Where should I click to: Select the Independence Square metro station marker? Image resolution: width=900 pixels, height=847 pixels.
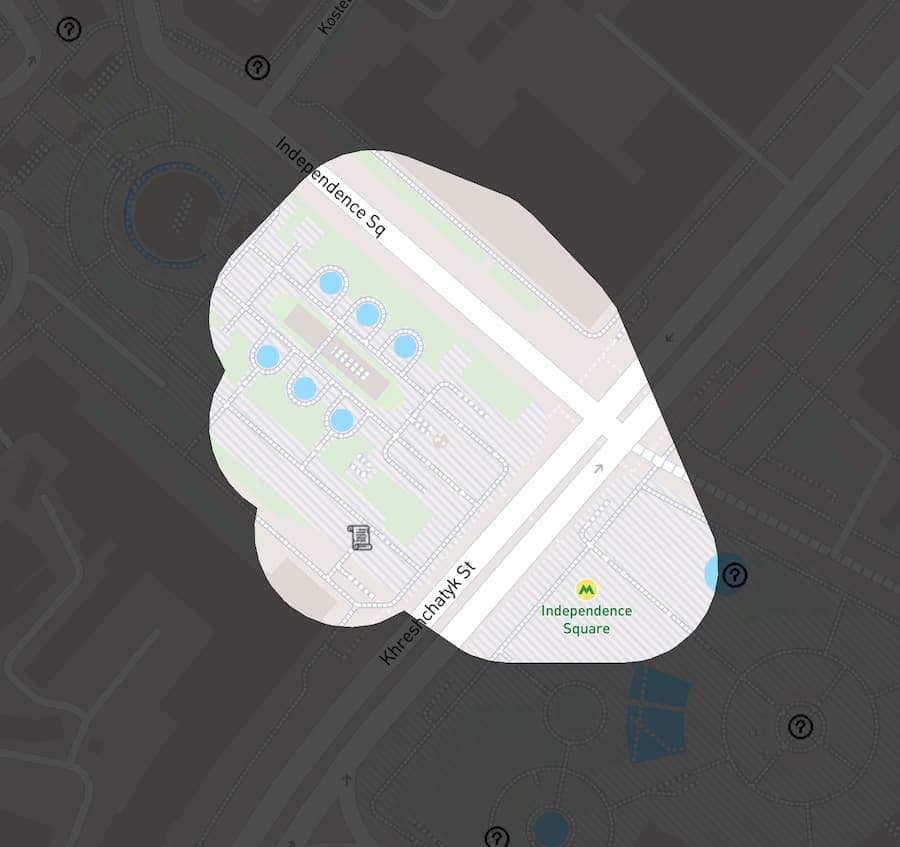[585, 589]
